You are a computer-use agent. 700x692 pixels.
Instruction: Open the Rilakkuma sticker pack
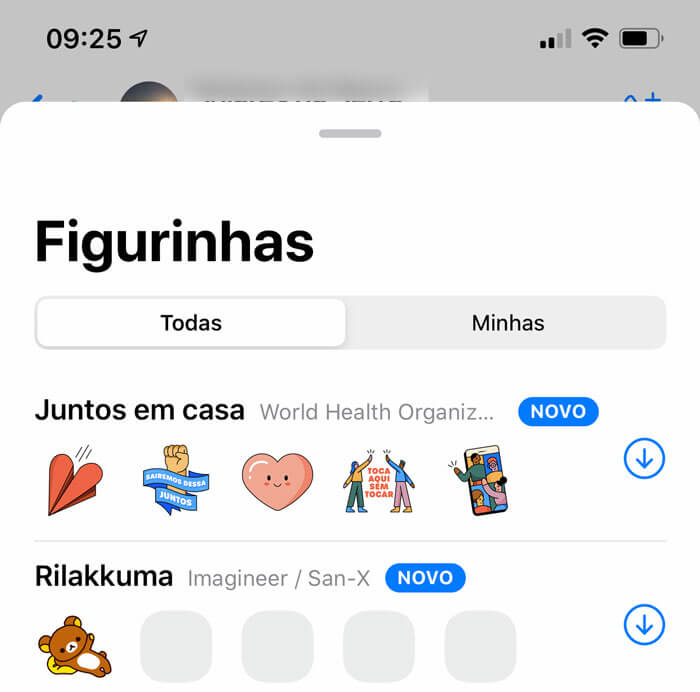tap(104, 577)
